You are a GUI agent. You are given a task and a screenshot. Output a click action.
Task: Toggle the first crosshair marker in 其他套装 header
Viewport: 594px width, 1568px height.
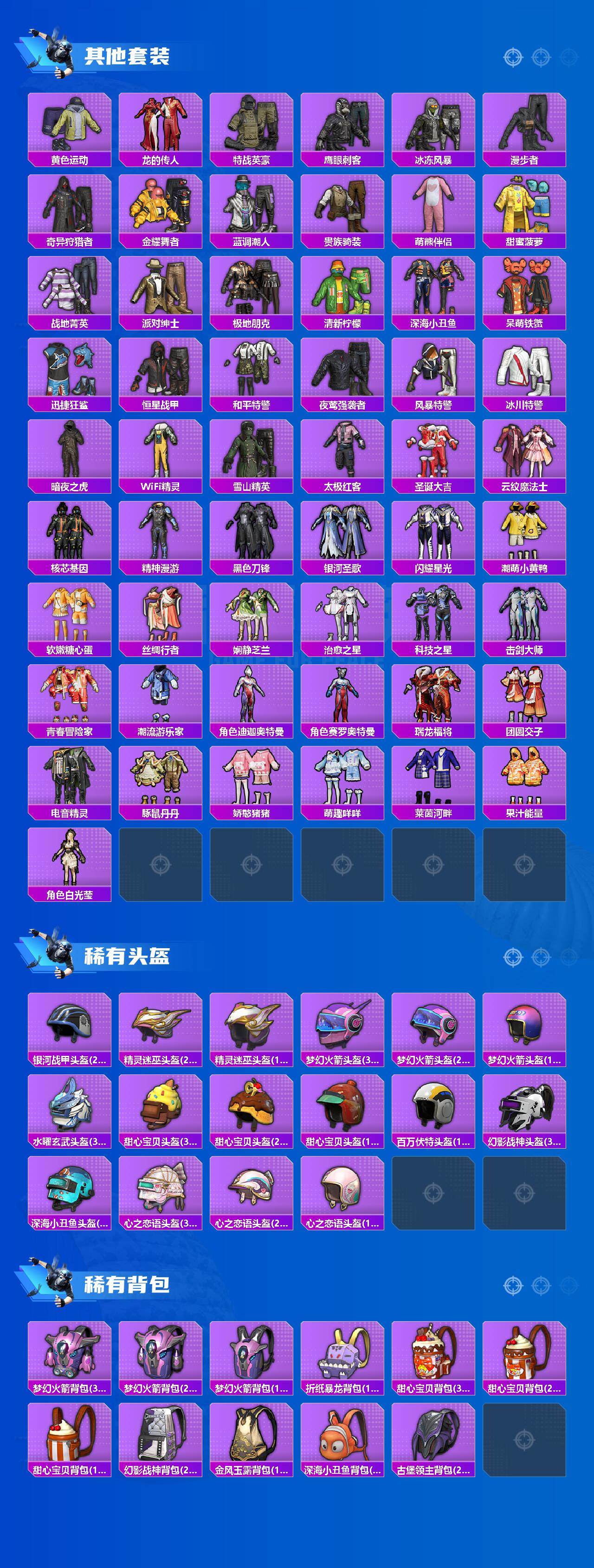tap(513, 58)
